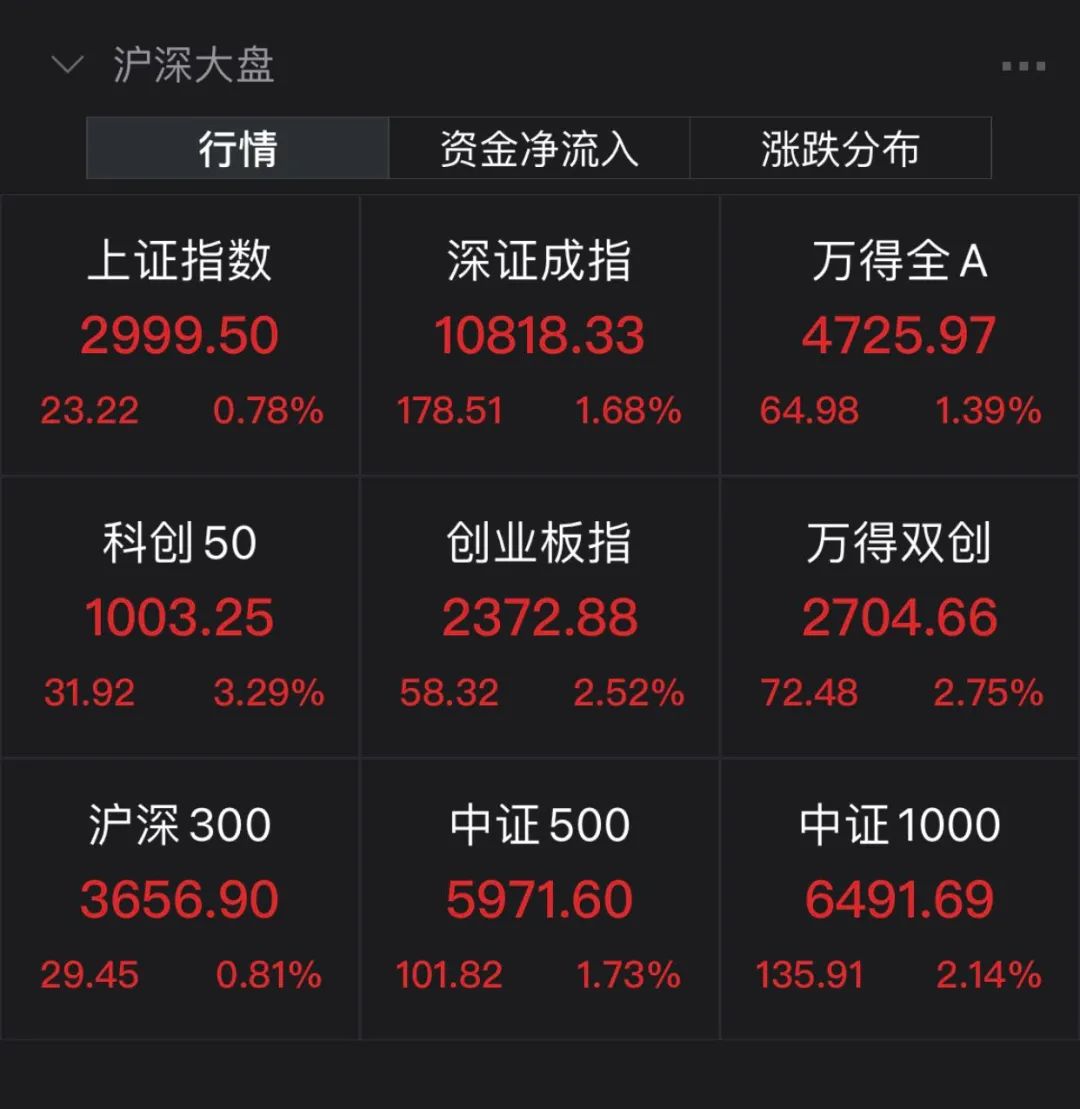Image resolution: width=1080 pixels, height=1109 pixels.
Task: Open the 中证1000 index tile
Action: (899, 899)
